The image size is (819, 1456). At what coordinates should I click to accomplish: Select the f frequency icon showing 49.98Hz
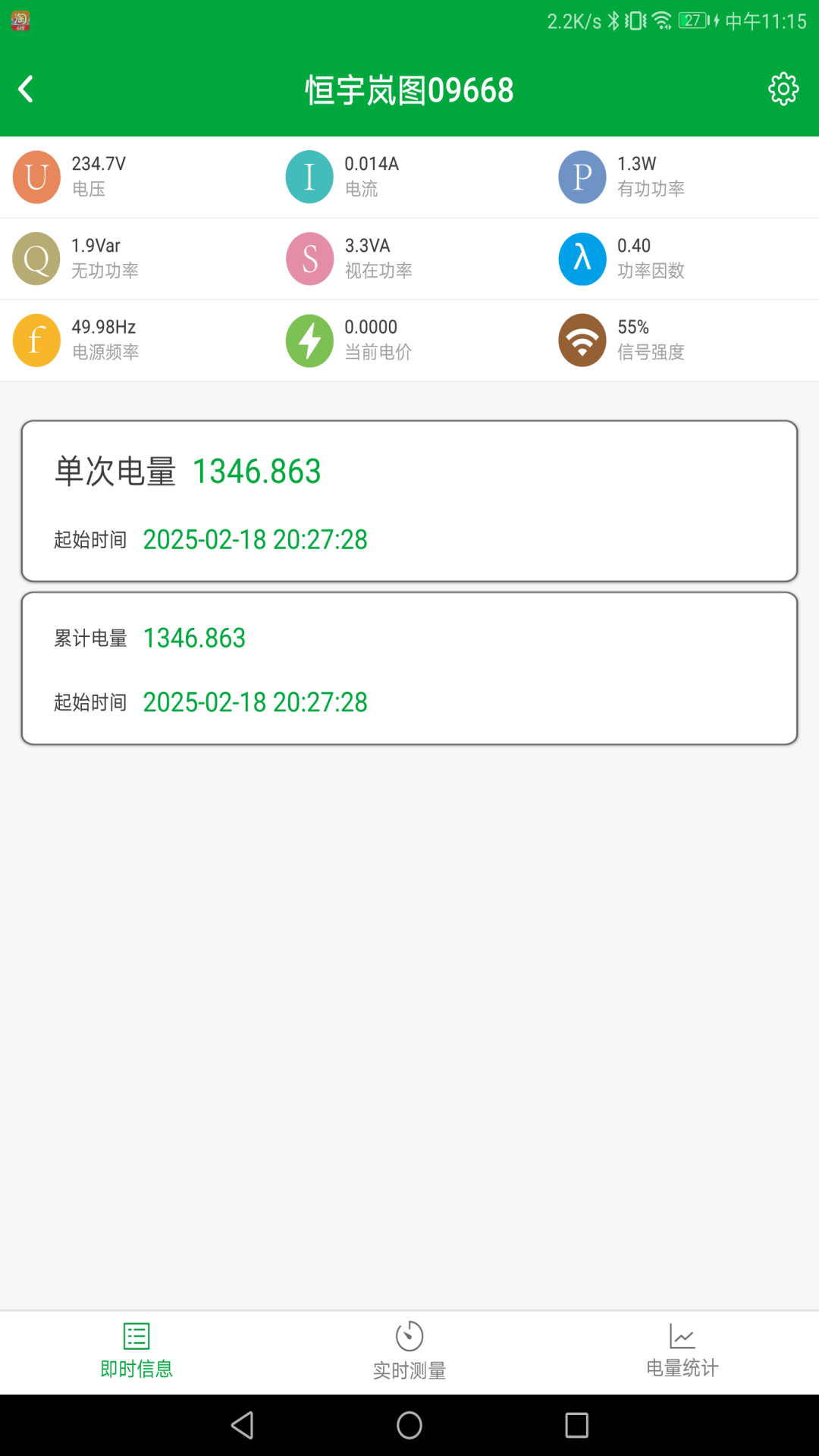click(x=36, y=340)
